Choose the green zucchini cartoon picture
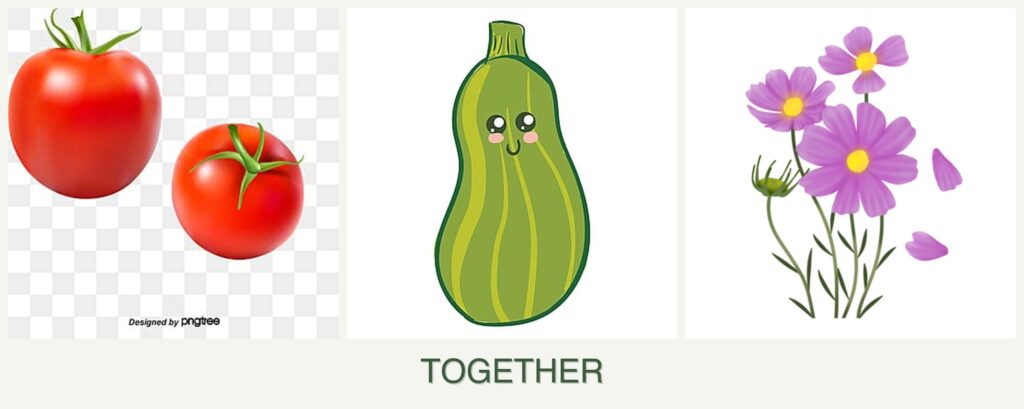Viewport: 1024px width, 409px height. point(511,174)
